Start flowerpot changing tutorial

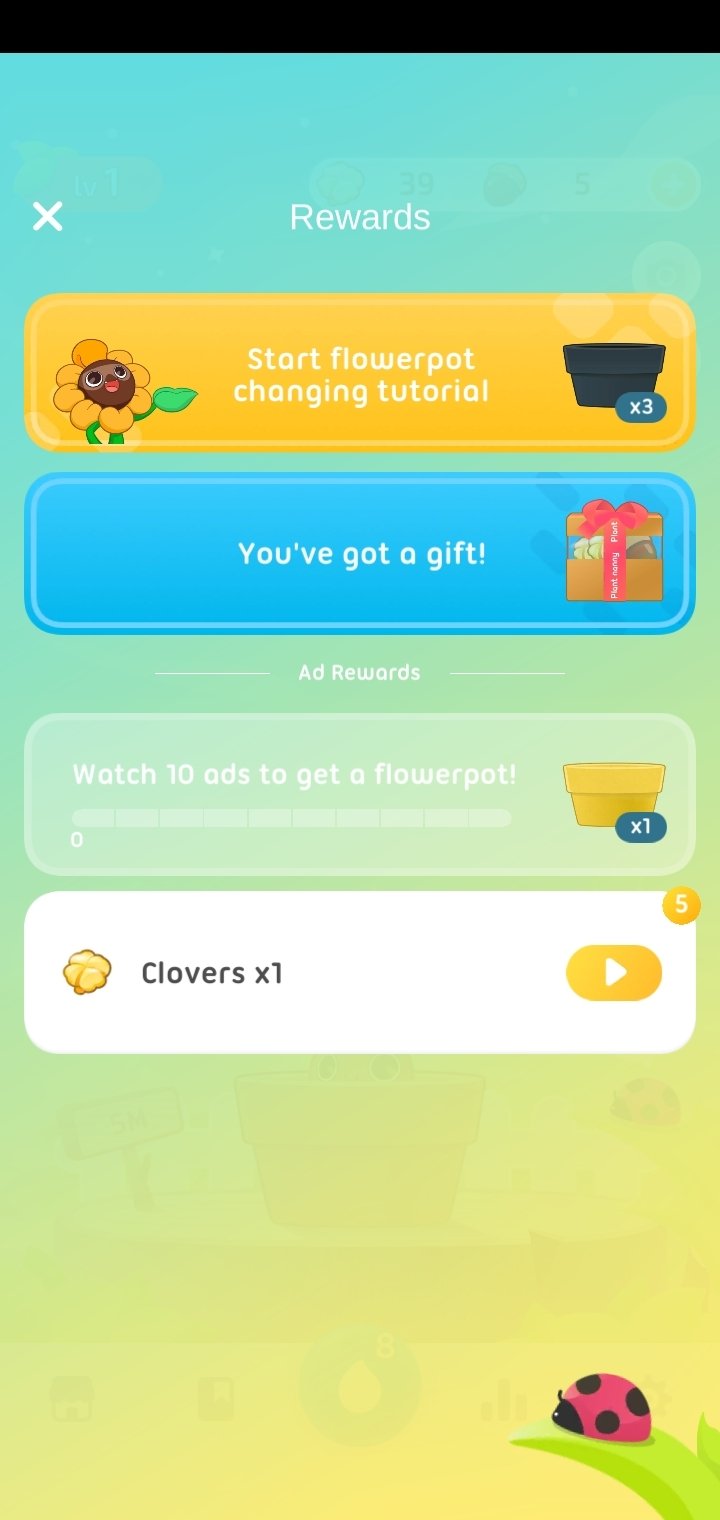360,373
